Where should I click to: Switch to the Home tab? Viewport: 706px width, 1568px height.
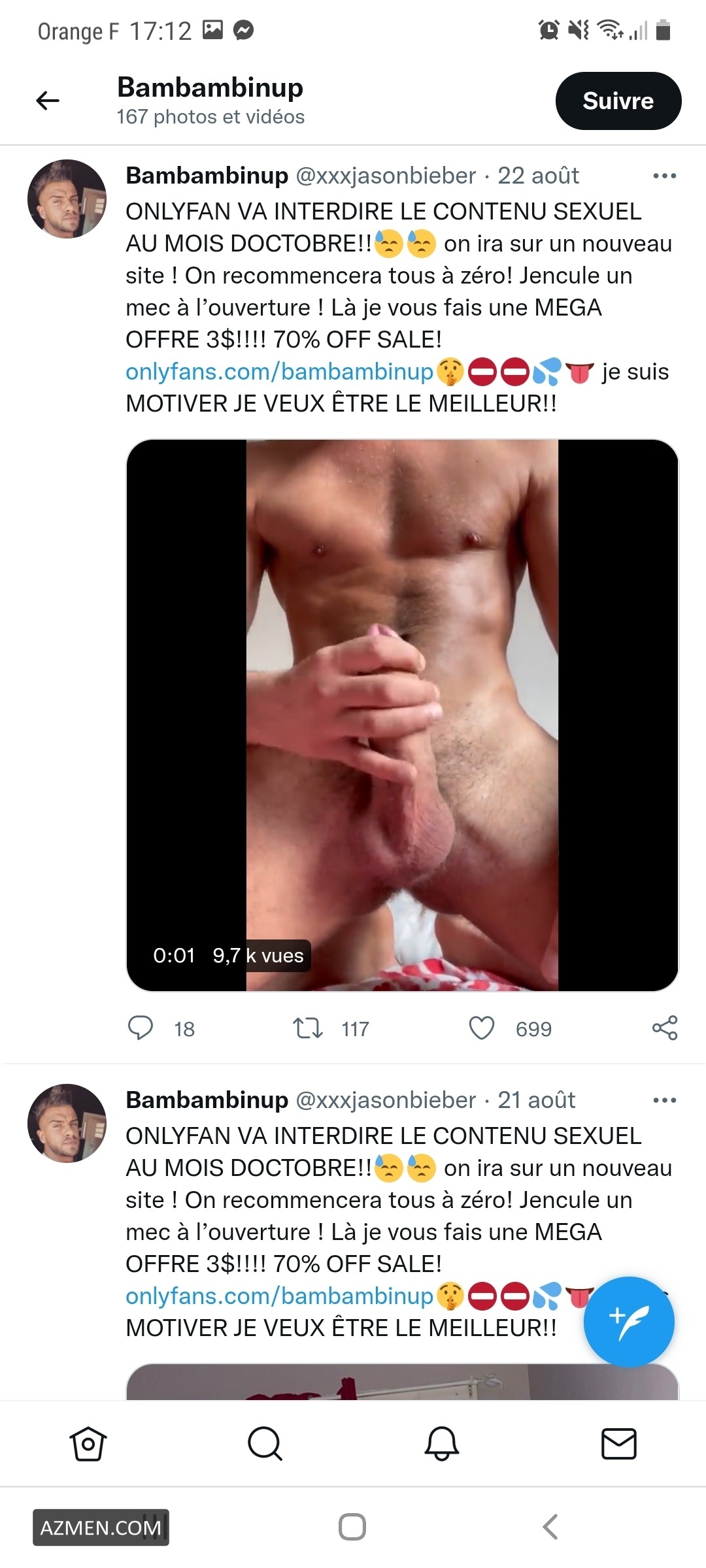(x=88, y=1444)
